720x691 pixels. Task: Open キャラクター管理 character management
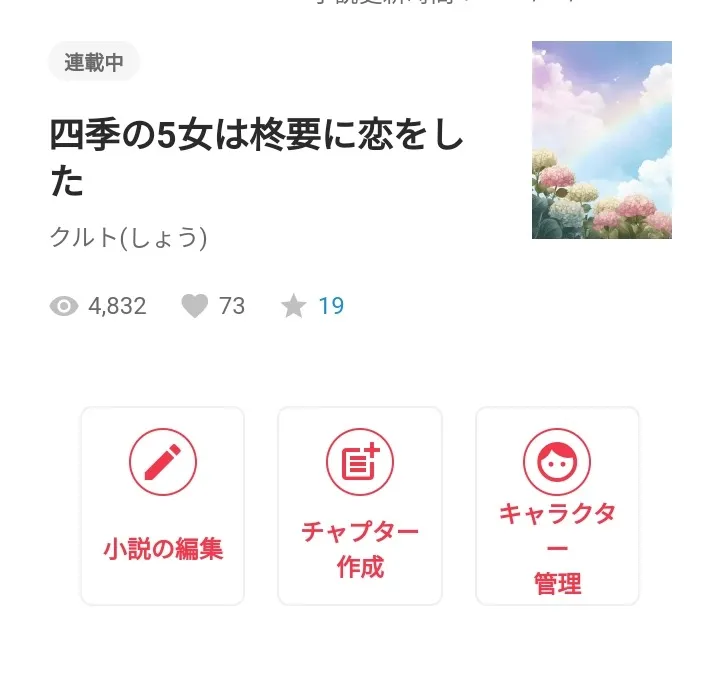[557, 505]
